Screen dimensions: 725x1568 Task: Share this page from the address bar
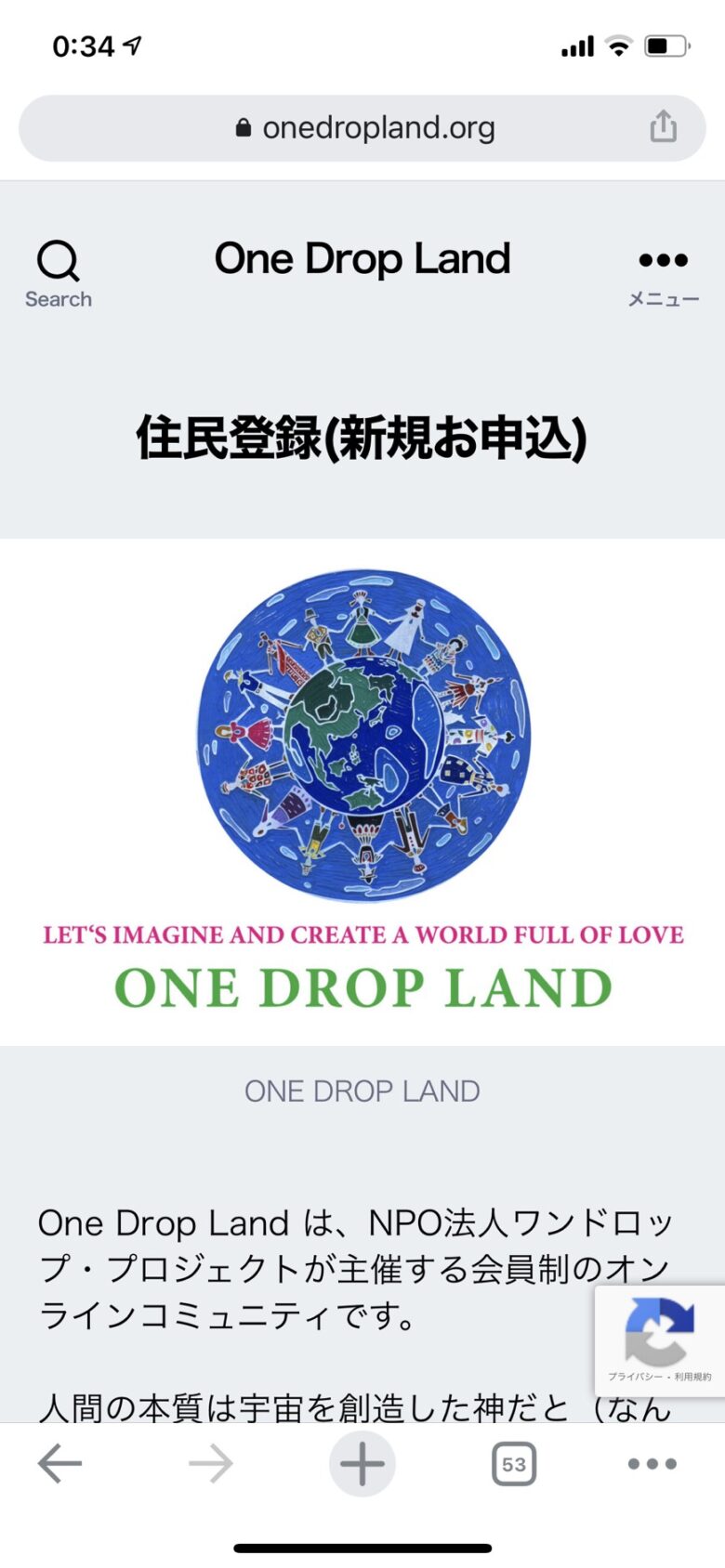click(x=663, y=126)
